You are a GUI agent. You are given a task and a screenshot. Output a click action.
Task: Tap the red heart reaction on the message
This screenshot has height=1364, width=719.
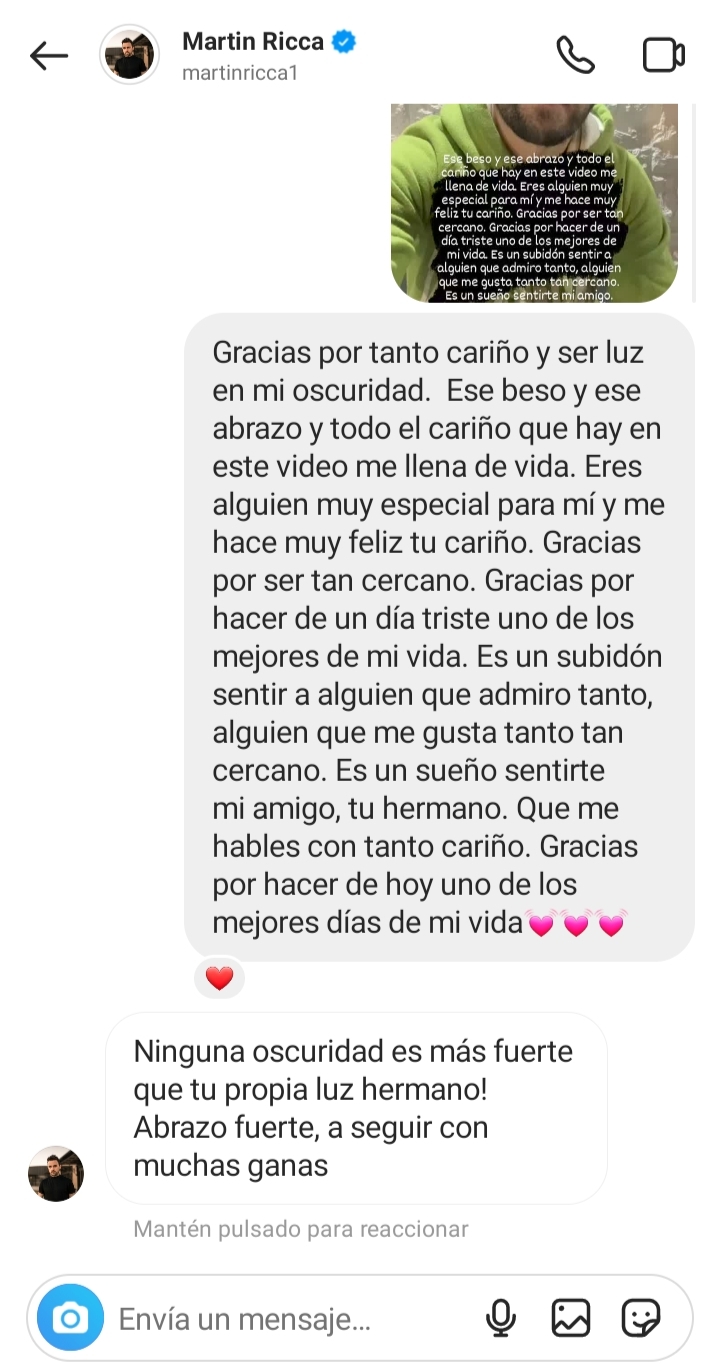(x=219, y=978)
